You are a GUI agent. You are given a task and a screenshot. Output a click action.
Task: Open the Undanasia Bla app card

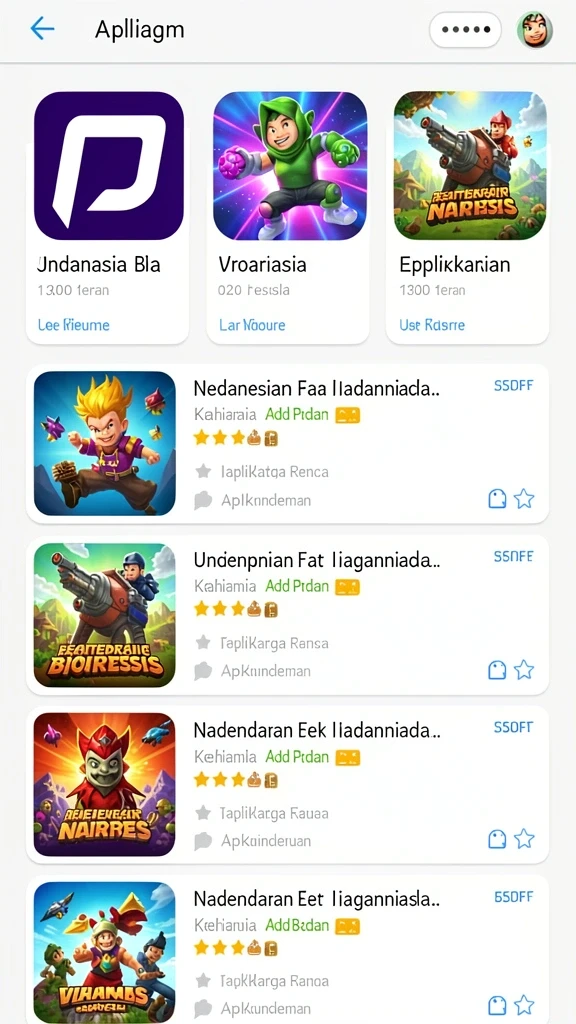(x=108, y=217)
